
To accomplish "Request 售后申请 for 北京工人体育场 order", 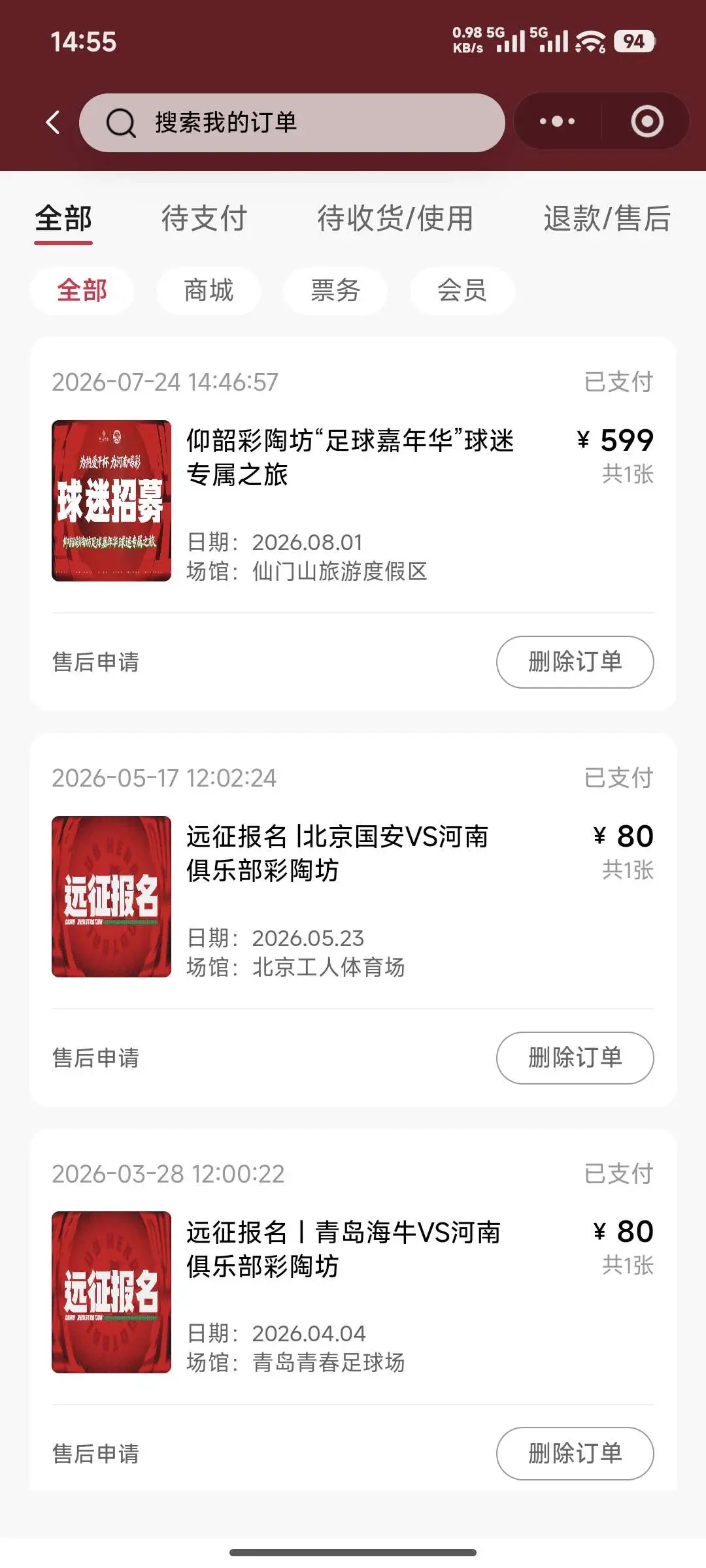I will click(95, 1058).
